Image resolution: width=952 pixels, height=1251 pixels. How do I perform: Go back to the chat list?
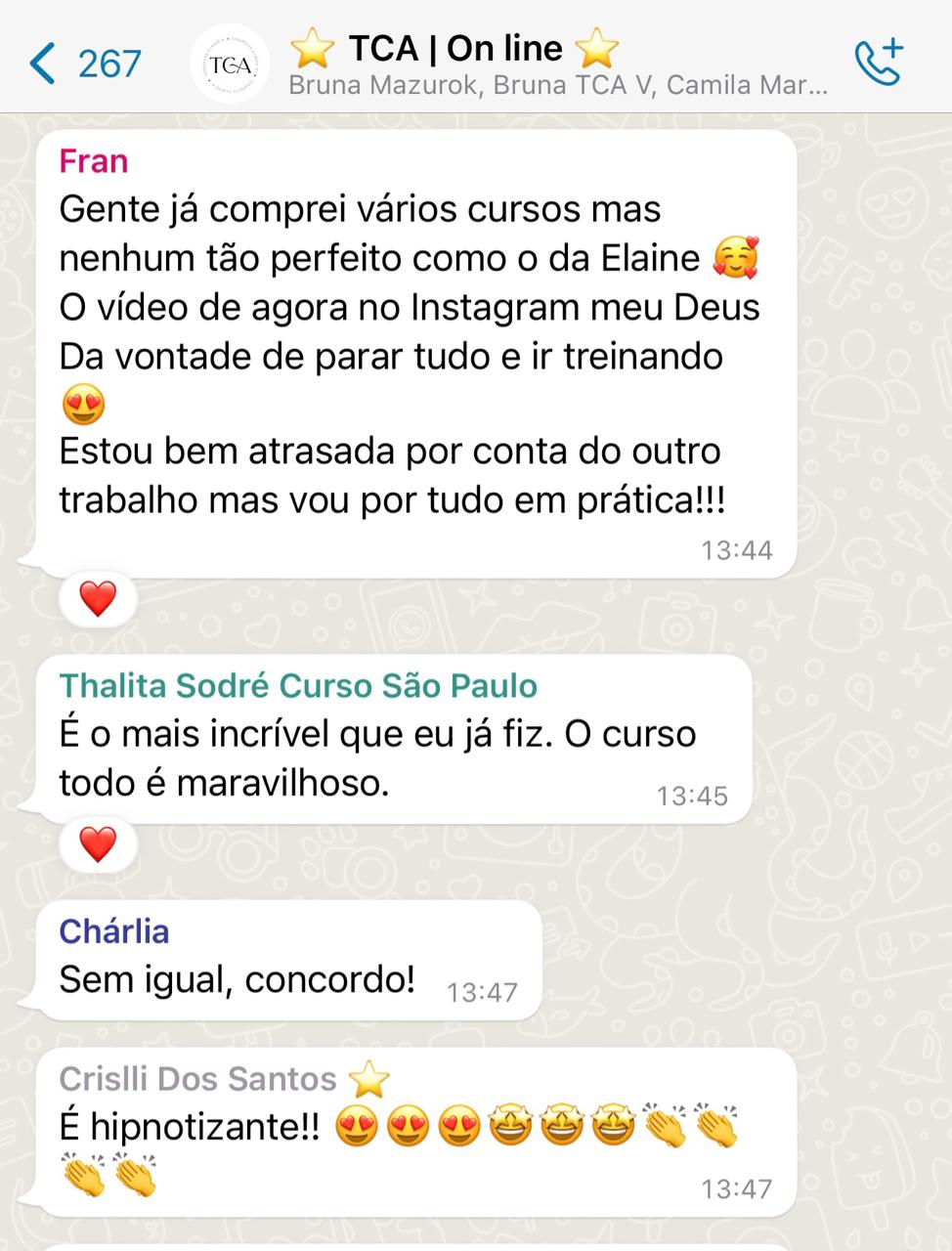click(x=84, y=64)
